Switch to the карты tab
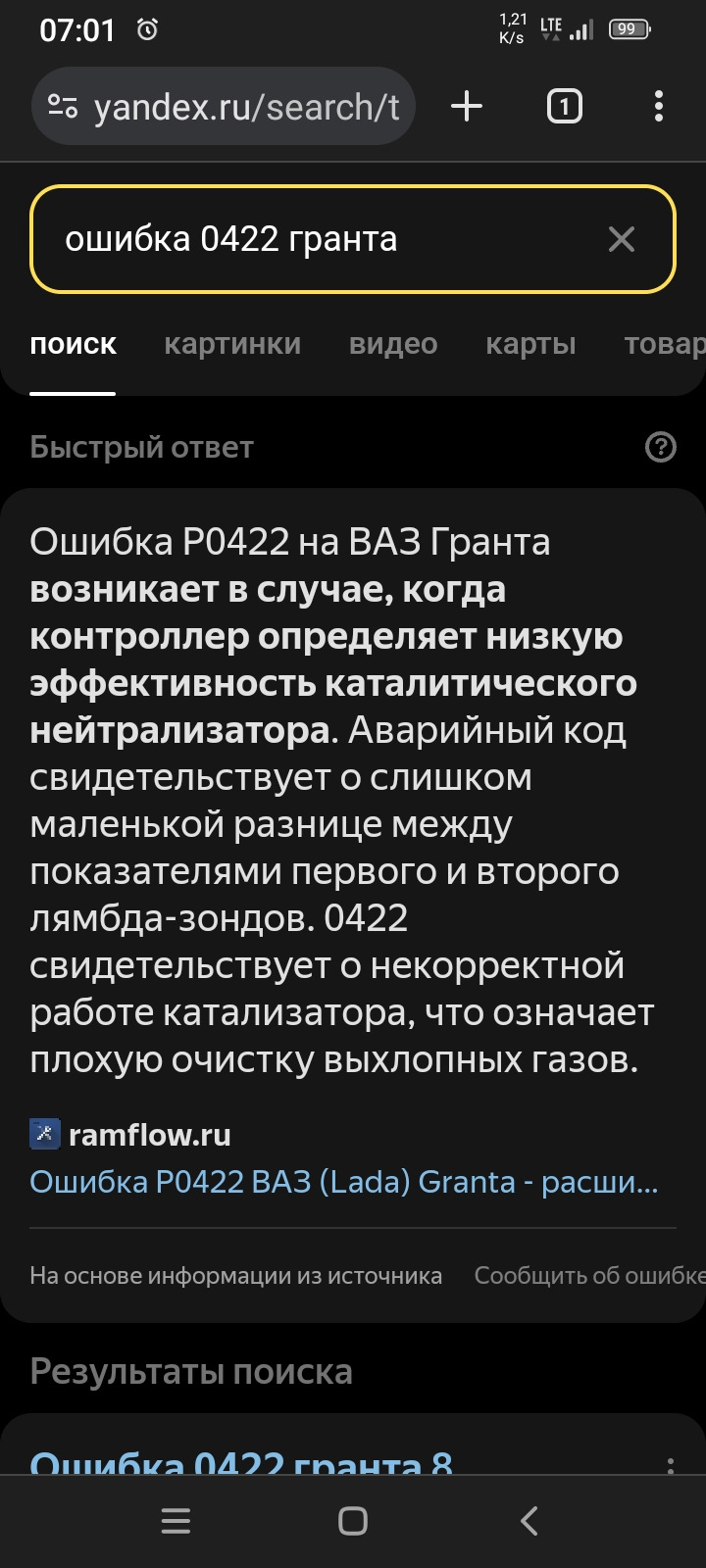Image resolution: width=706 pixels, height=1568 pixels. pos(530,344)
